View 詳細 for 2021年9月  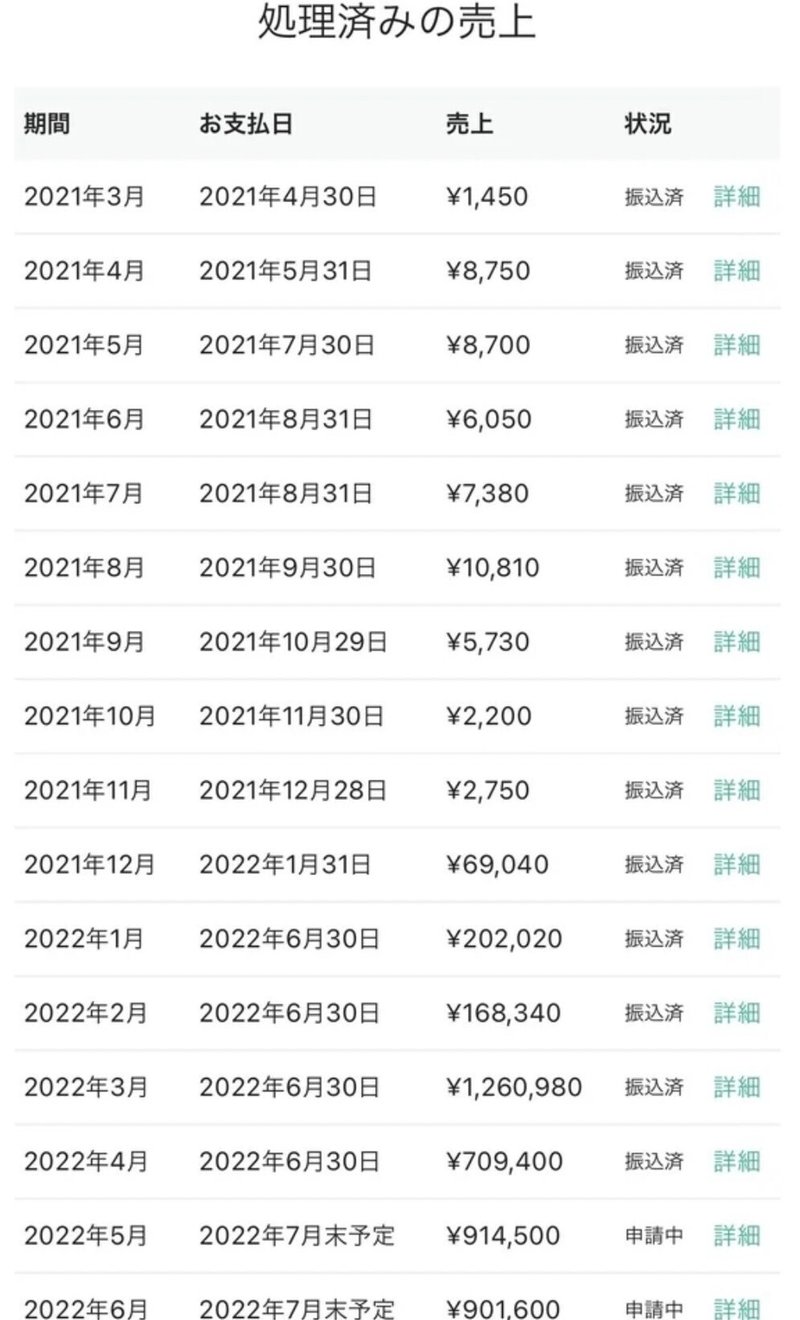(737, 642)
